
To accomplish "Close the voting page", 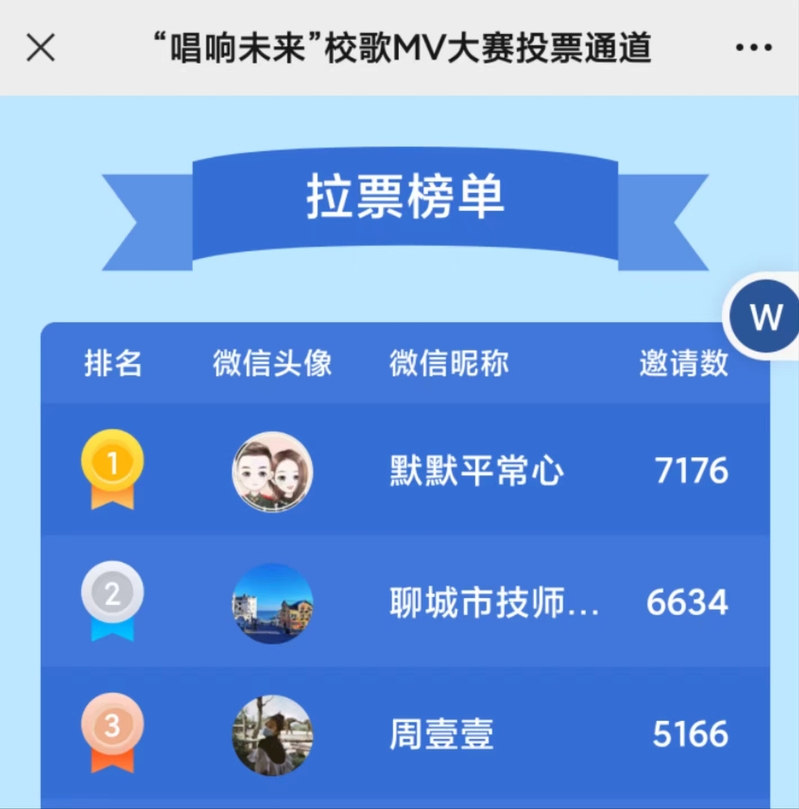I will coord(40,47).
